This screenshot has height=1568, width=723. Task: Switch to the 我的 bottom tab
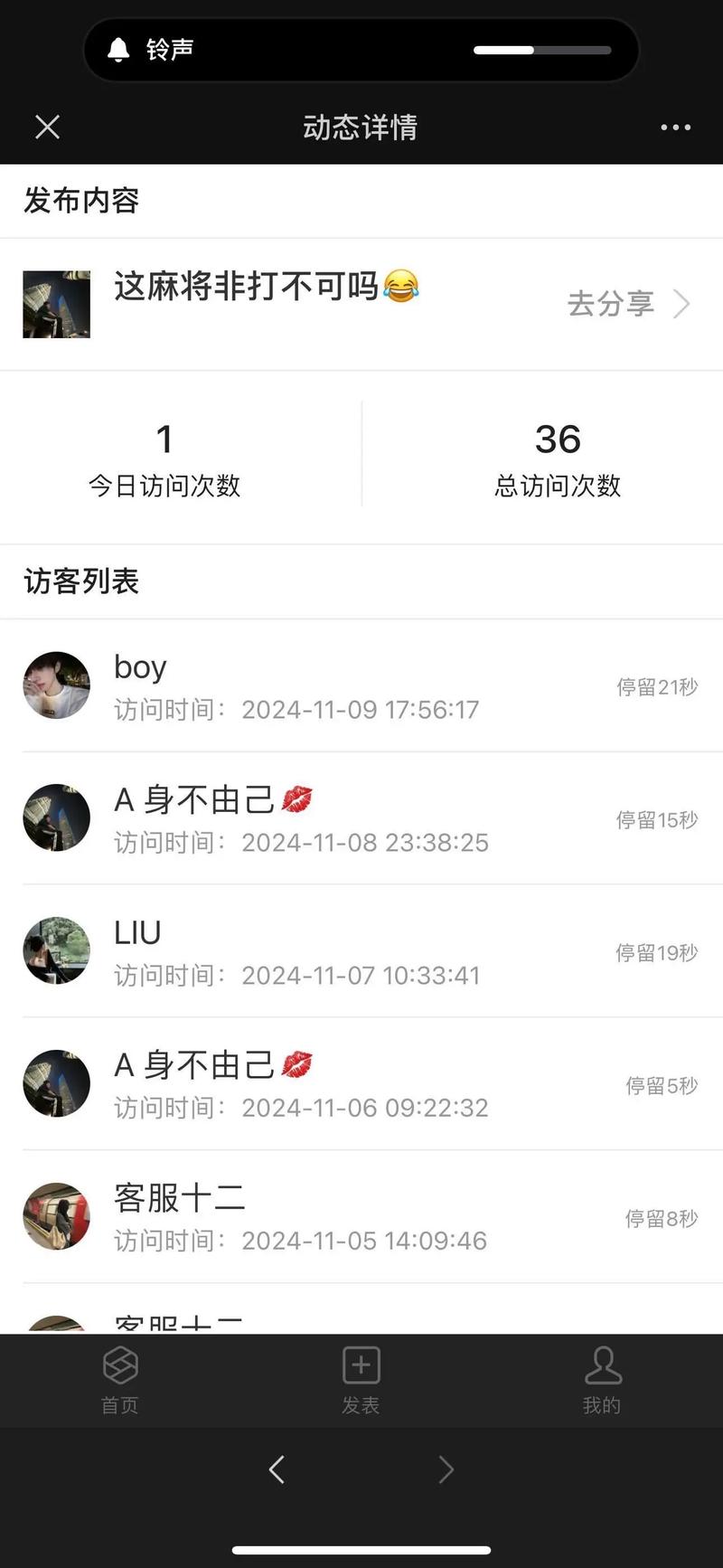(x=602, y=1381)
